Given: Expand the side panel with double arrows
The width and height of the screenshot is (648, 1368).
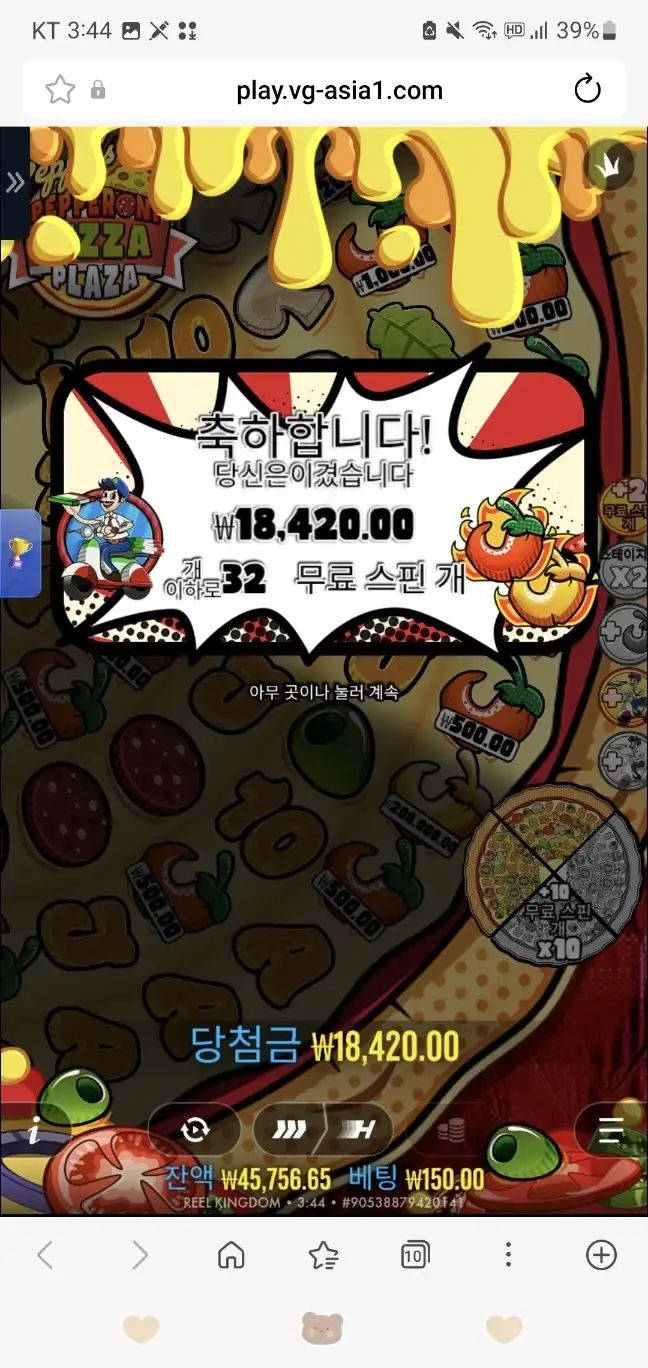Looking at the screenshot, I should [x=14, y=182].
